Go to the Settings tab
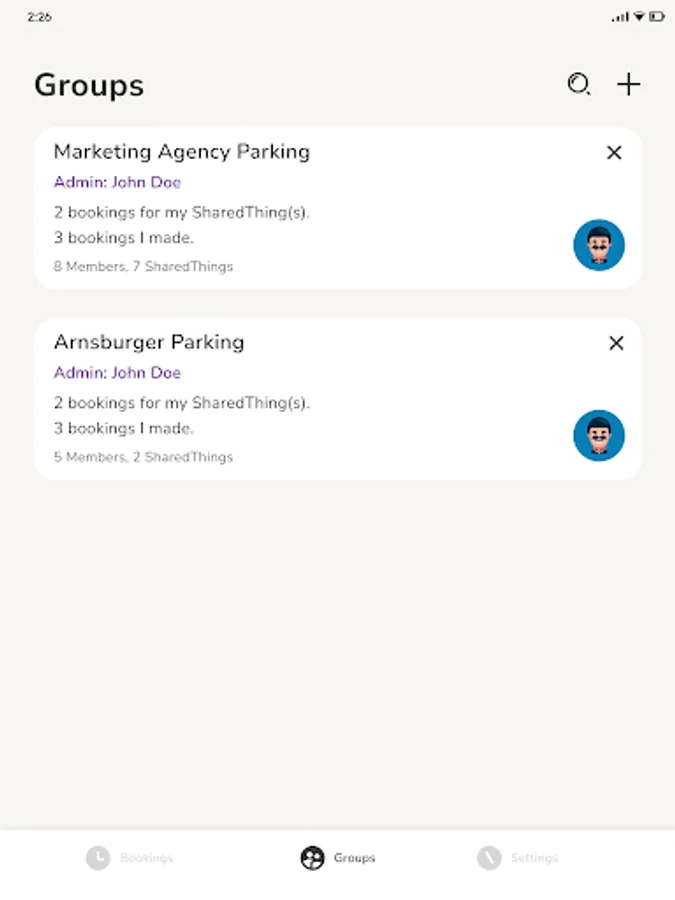This screenshot has height=900, width=675. click(x=517, y=858)
